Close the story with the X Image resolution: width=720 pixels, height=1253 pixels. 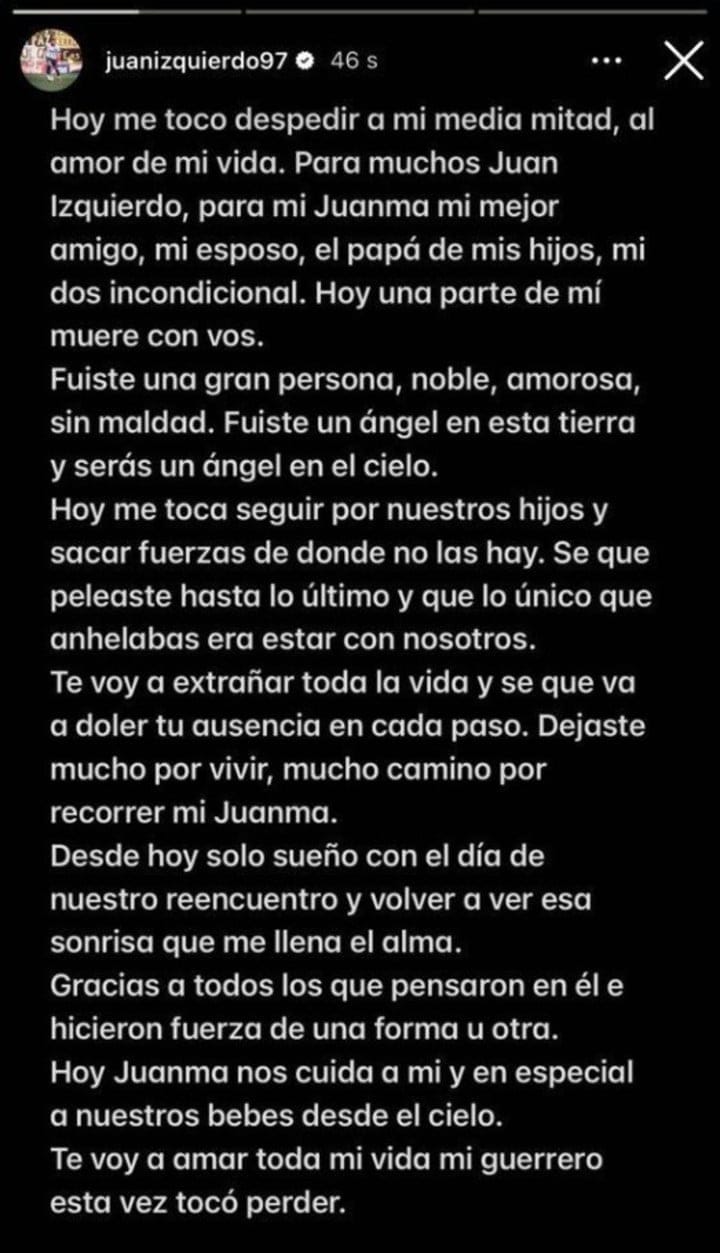pyautogui.click(x=684, y=61)
